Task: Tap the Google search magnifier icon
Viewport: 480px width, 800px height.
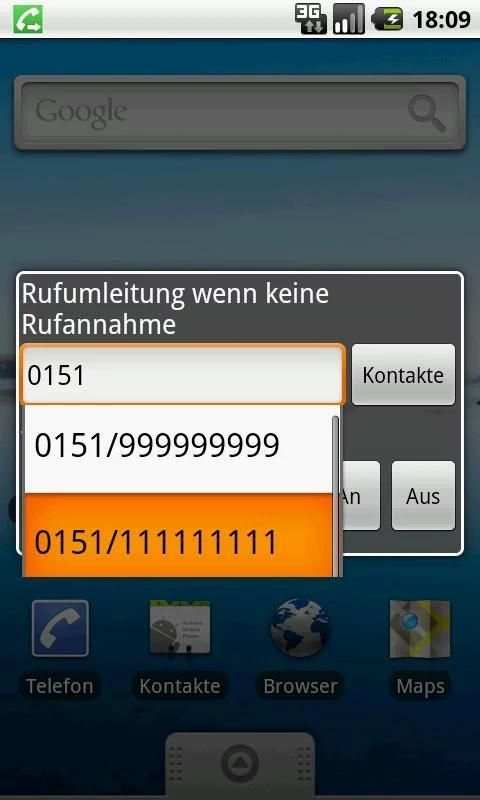Action: tap(427, 113)
